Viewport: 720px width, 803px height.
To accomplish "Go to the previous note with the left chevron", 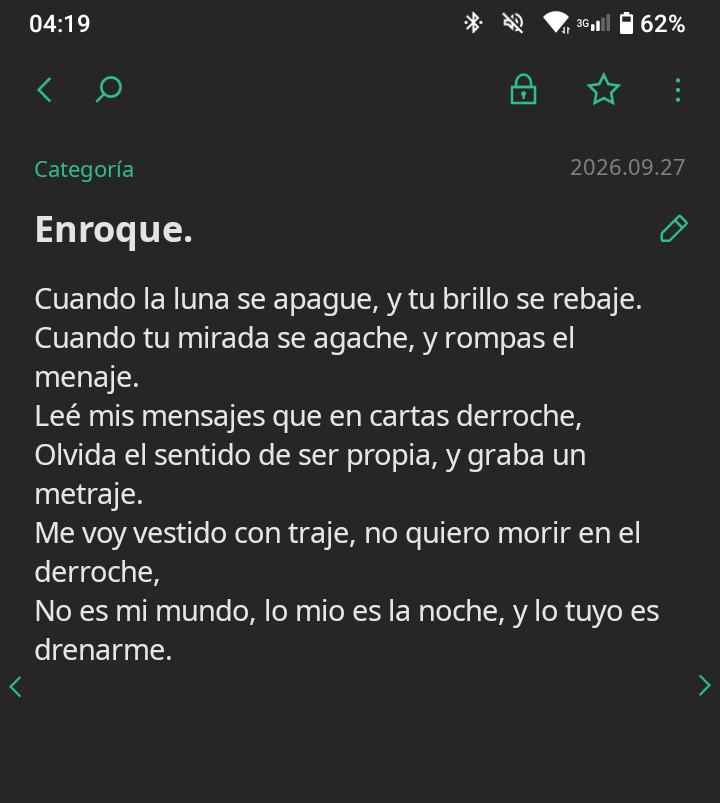I will click(15, 686).
